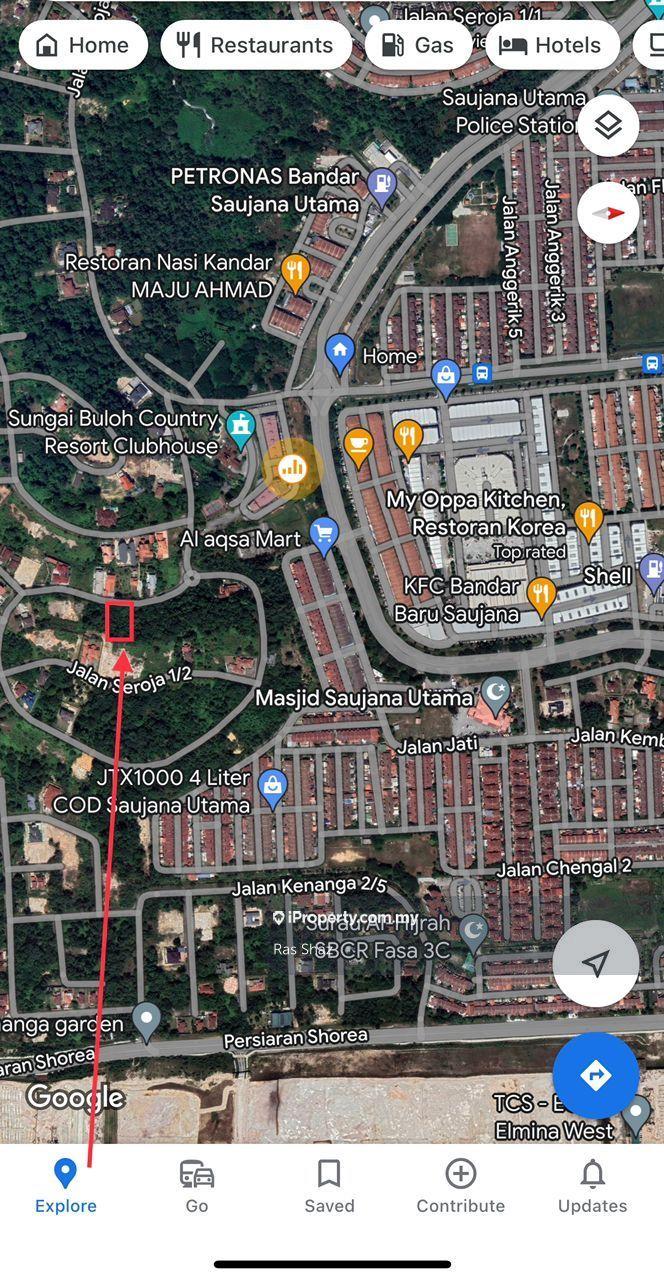Start directions with the blue arrow button
Viewport: 664px width, 1280px height.
point(596,1075)
